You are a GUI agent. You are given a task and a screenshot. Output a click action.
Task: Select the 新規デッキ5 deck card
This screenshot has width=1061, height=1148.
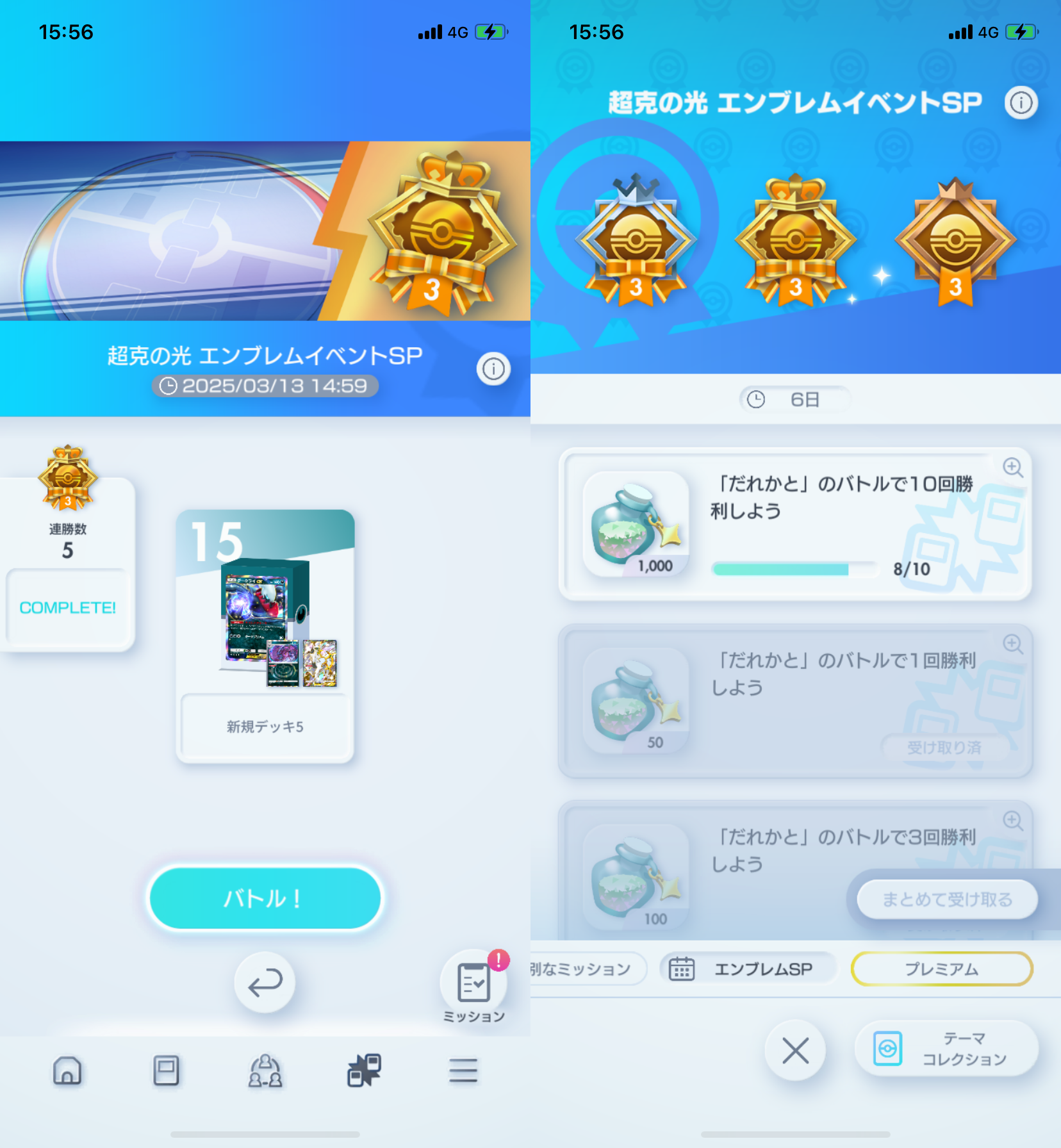265,636
